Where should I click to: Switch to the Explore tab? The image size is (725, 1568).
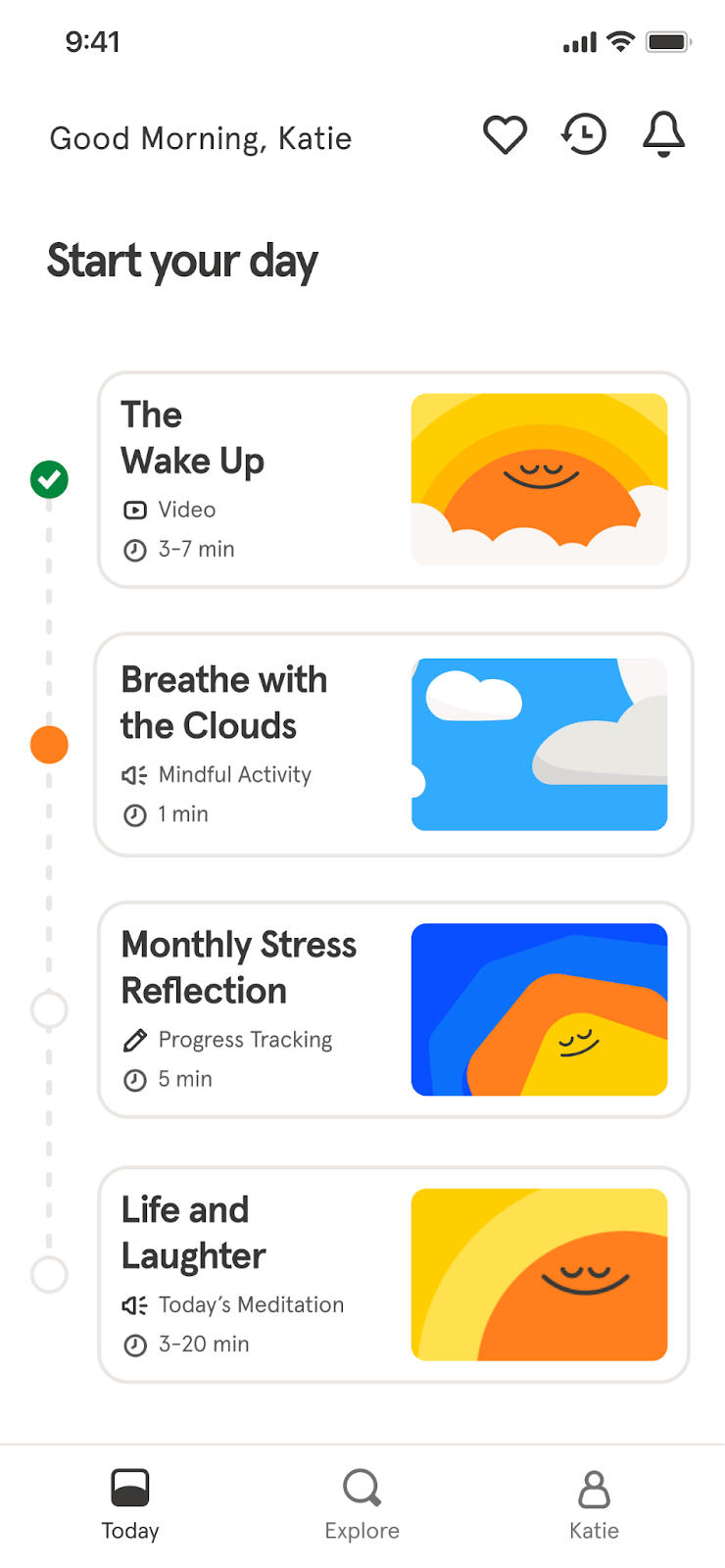[x=362, y=1505]
